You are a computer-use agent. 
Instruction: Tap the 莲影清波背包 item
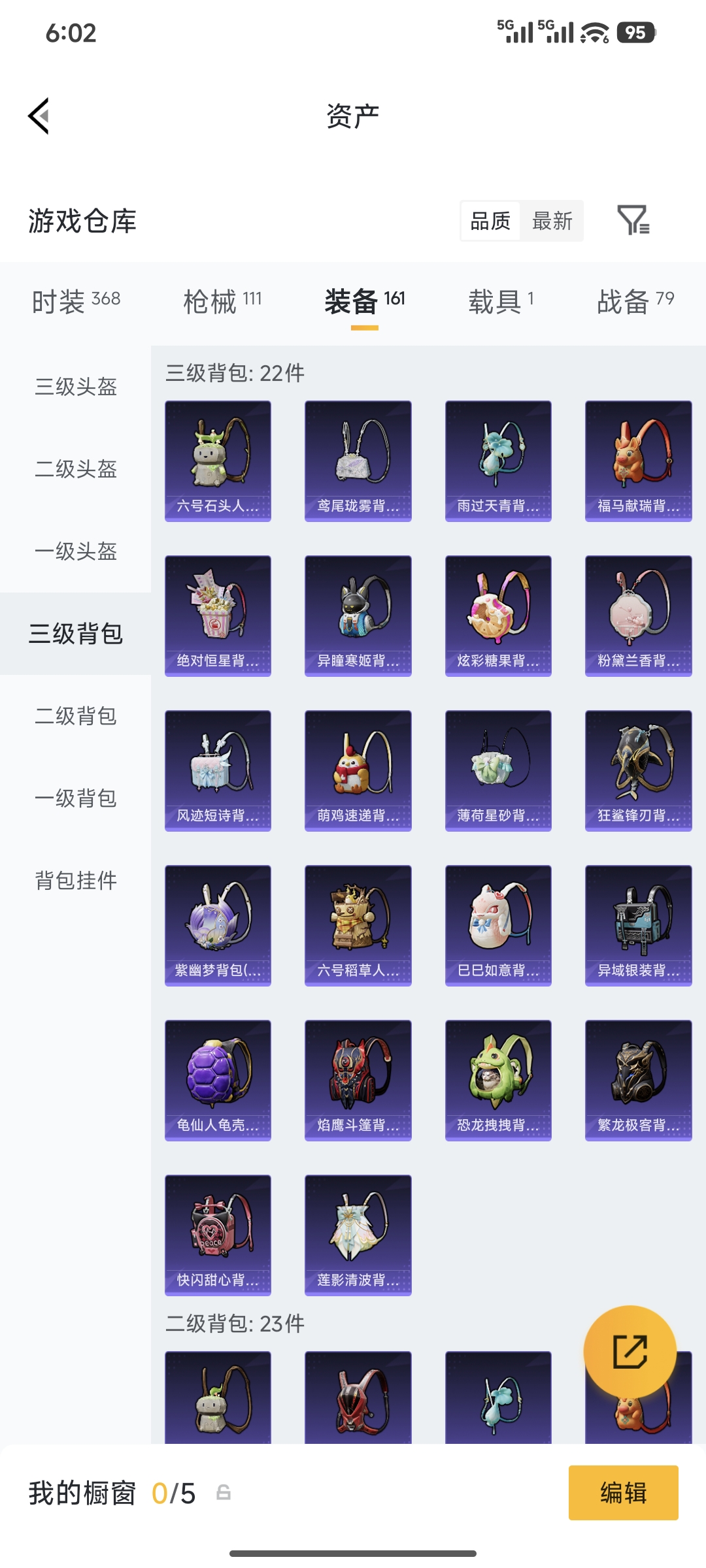358,1233
